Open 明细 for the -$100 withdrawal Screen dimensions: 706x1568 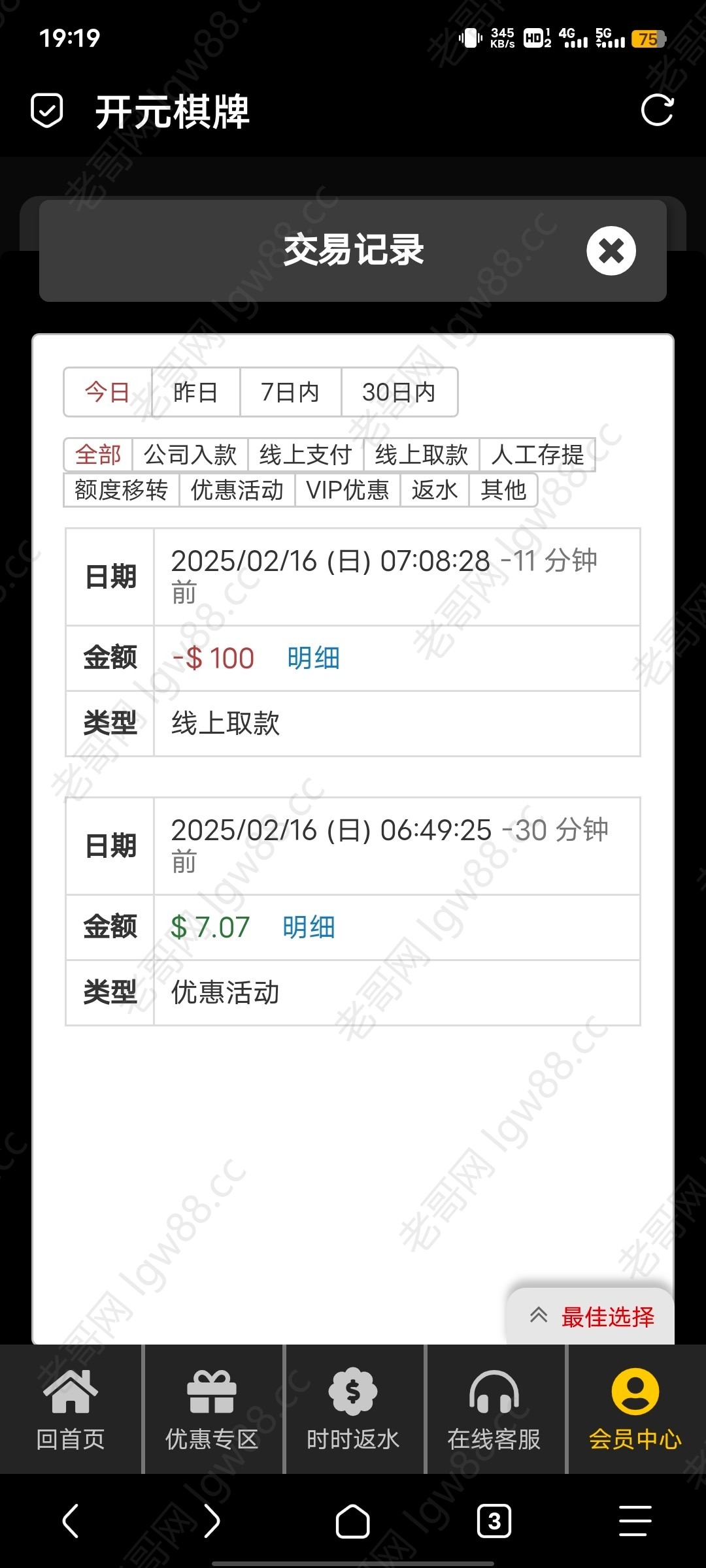[x=314, y=658]
